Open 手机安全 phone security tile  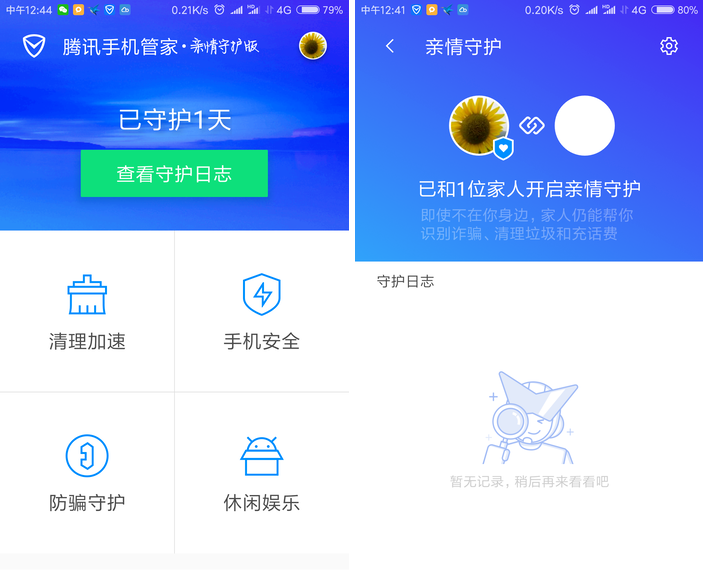[x=262, y=312]
